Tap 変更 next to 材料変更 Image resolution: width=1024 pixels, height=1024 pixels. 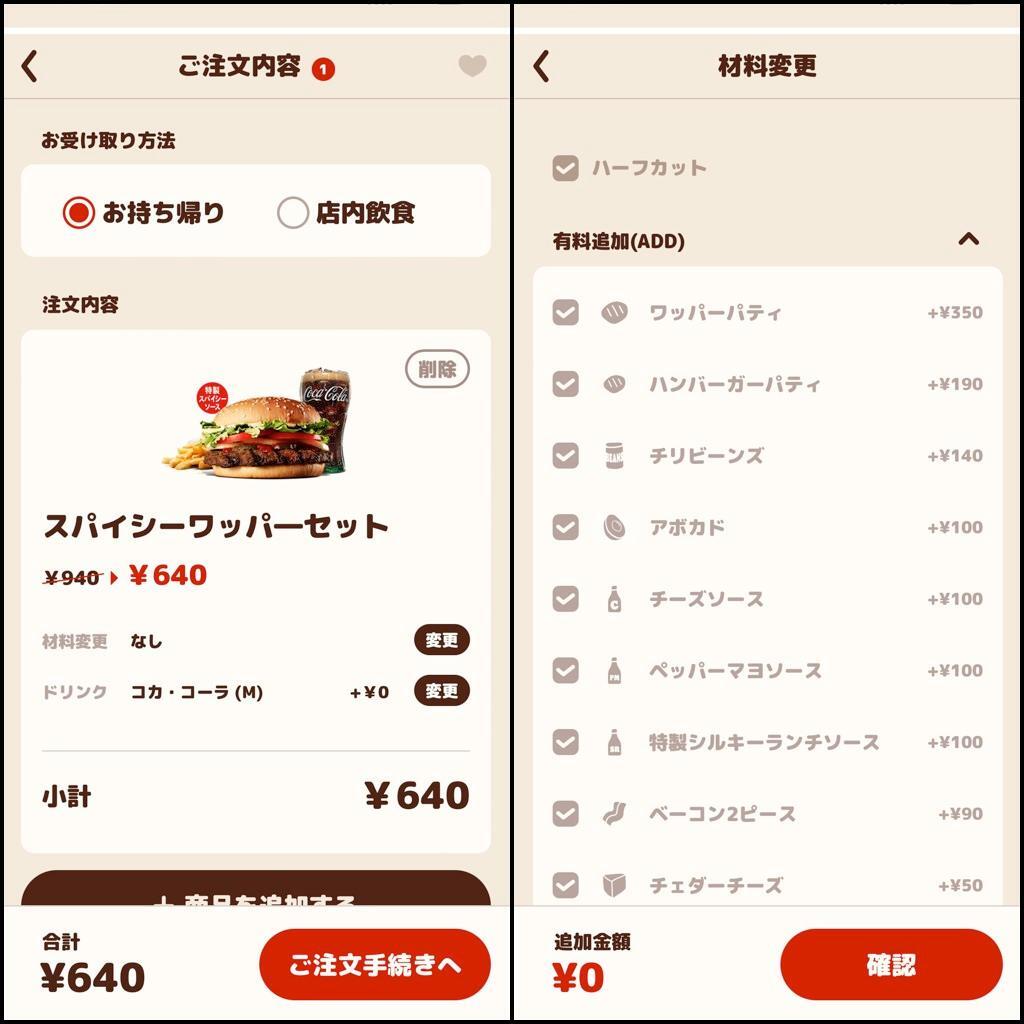[441, 640]
